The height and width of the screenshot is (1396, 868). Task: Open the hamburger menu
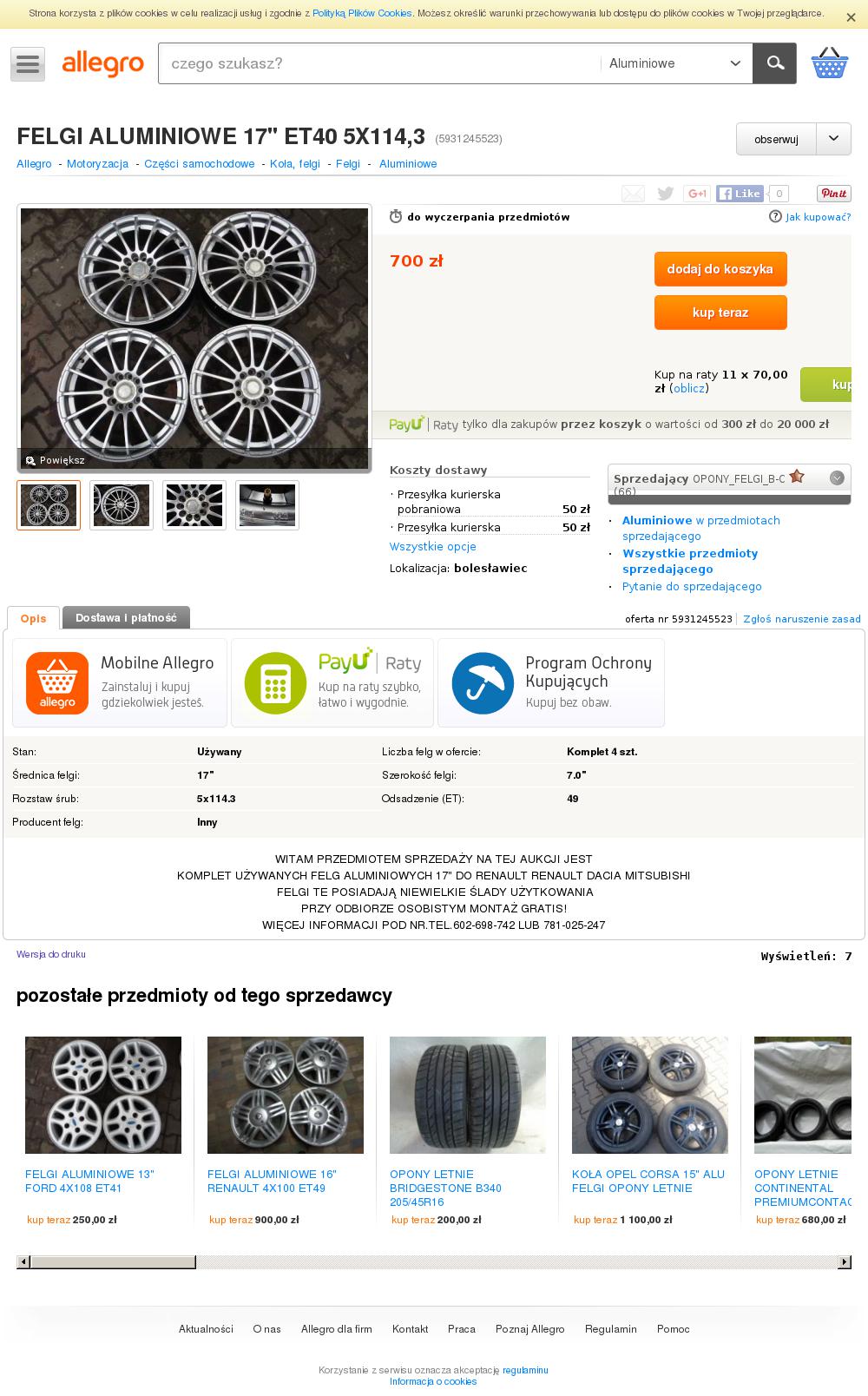(x=28, y=64)
